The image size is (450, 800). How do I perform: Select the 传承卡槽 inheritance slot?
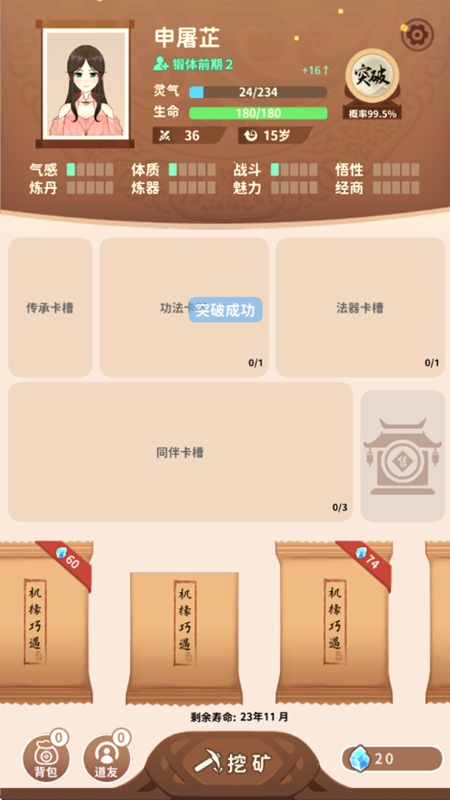[x=50, y=307]
